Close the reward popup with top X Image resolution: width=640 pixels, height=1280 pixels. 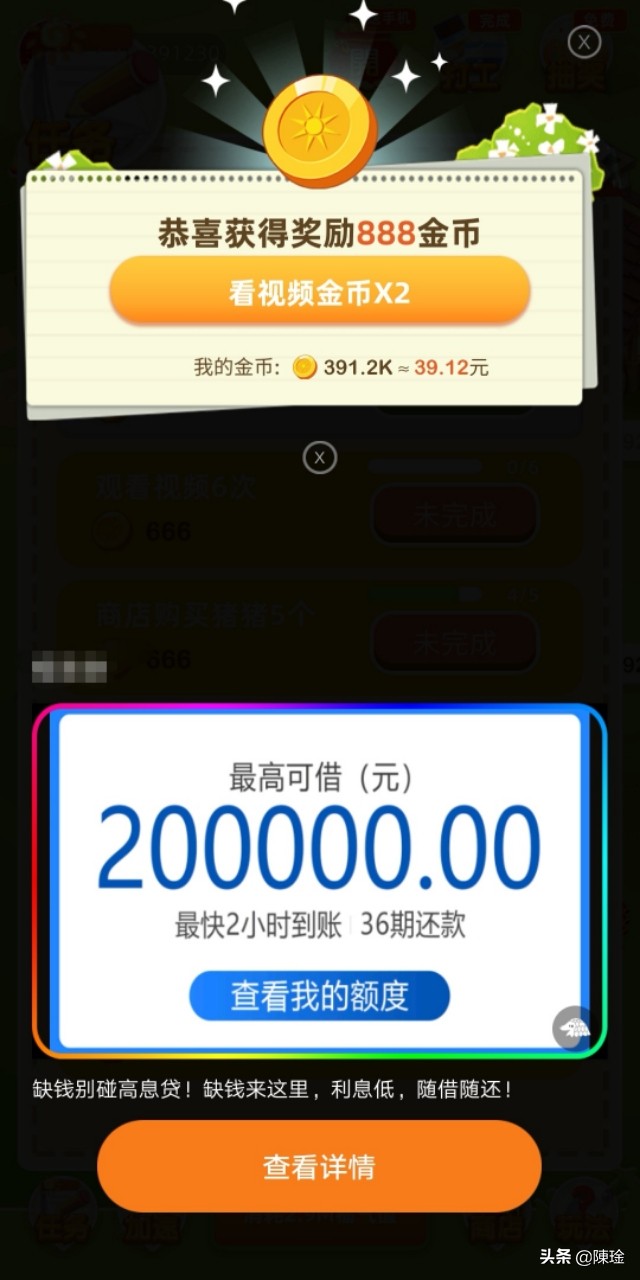tap(584, 42)
